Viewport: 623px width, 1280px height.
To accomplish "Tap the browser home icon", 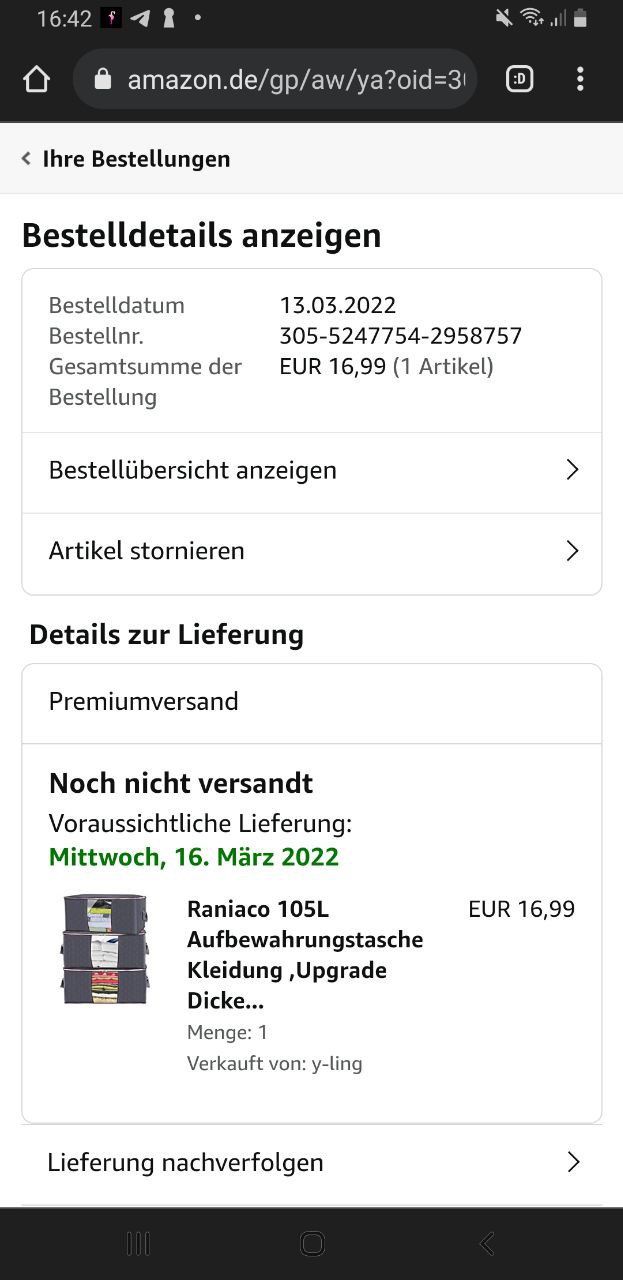I will coord(36,79).
